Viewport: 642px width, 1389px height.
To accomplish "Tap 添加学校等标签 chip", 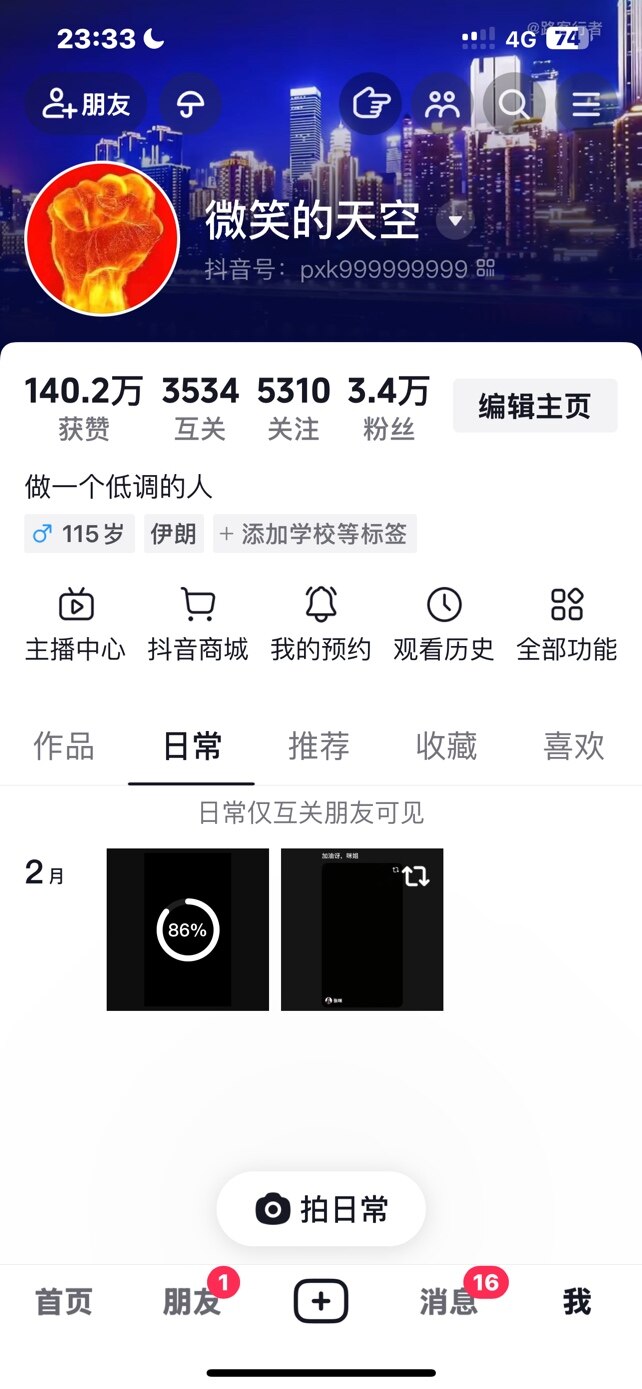I will tap(313, 534).
